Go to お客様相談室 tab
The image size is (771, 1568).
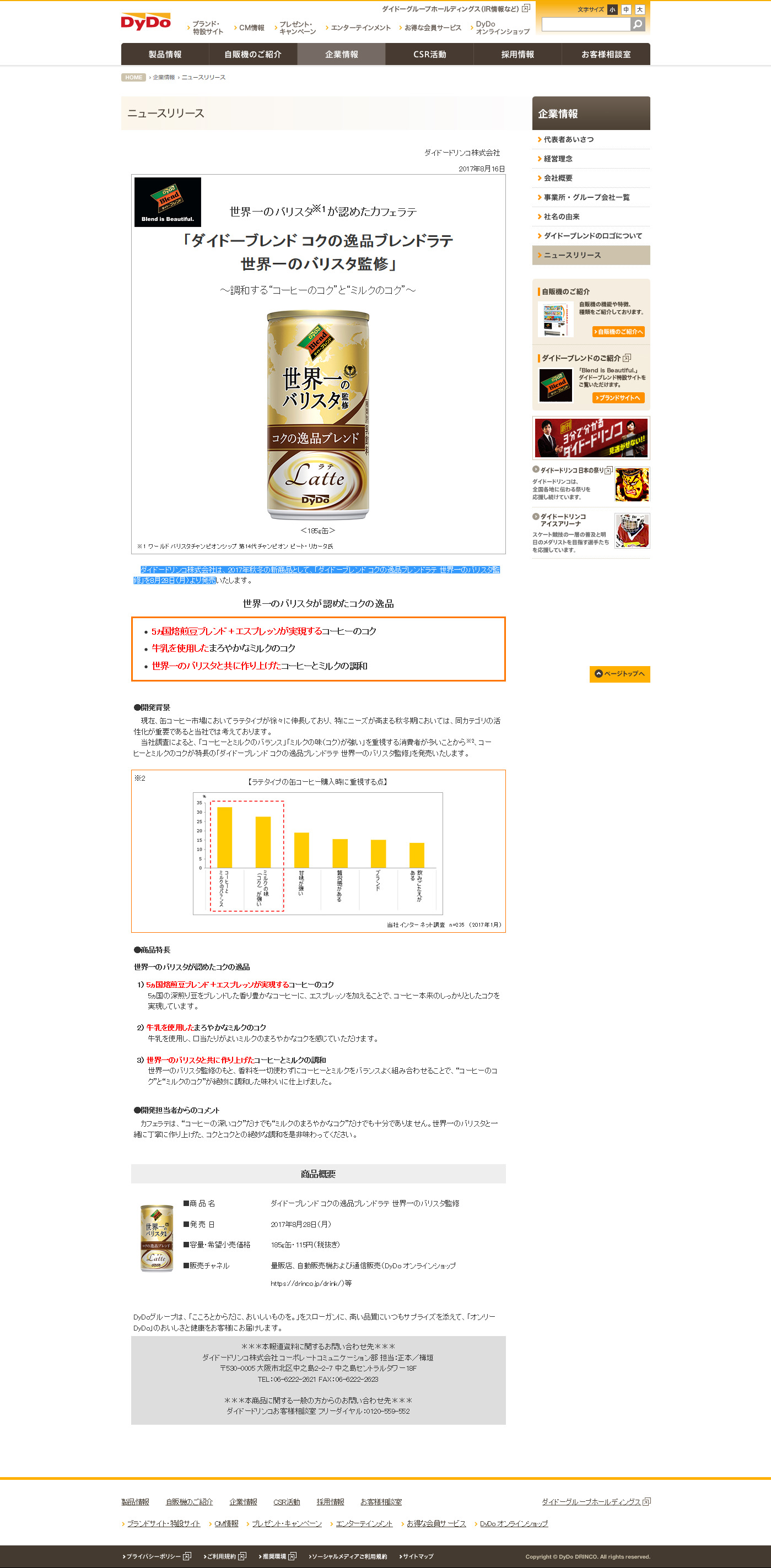(x=605, y=54)
